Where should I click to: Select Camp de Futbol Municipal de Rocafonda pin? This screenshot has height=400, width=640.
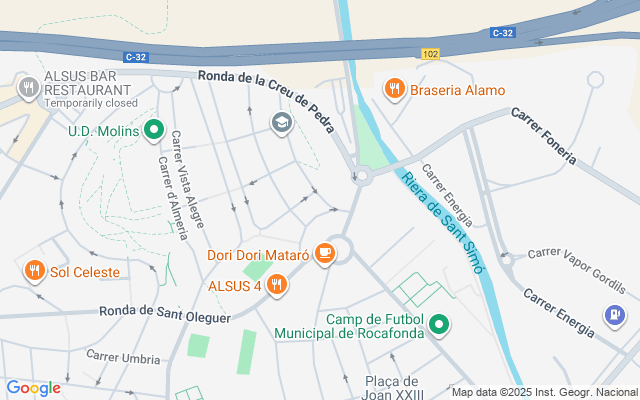[x=439, y=324]
